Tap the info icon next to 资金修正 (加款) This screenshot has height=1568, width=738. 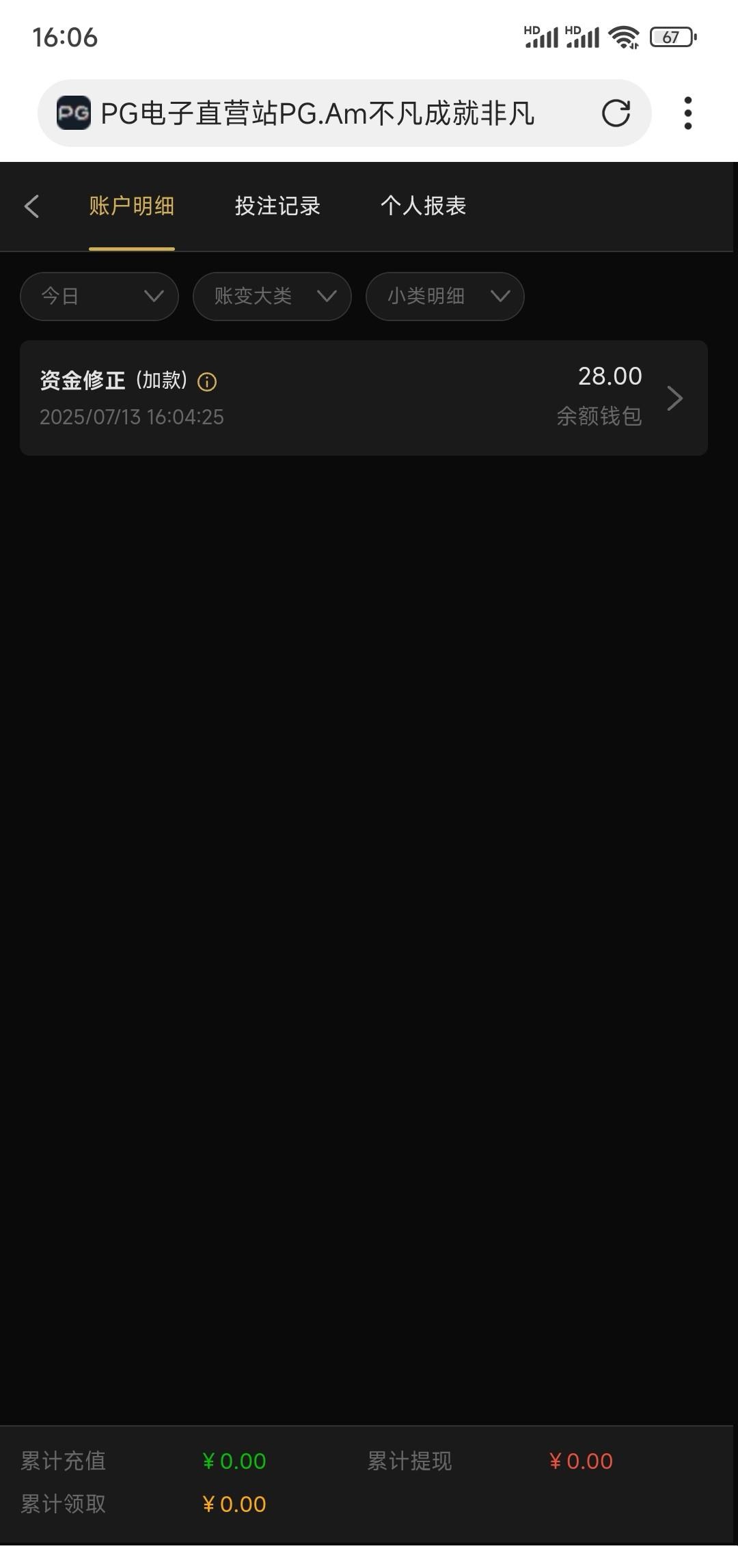coord(207,382)
